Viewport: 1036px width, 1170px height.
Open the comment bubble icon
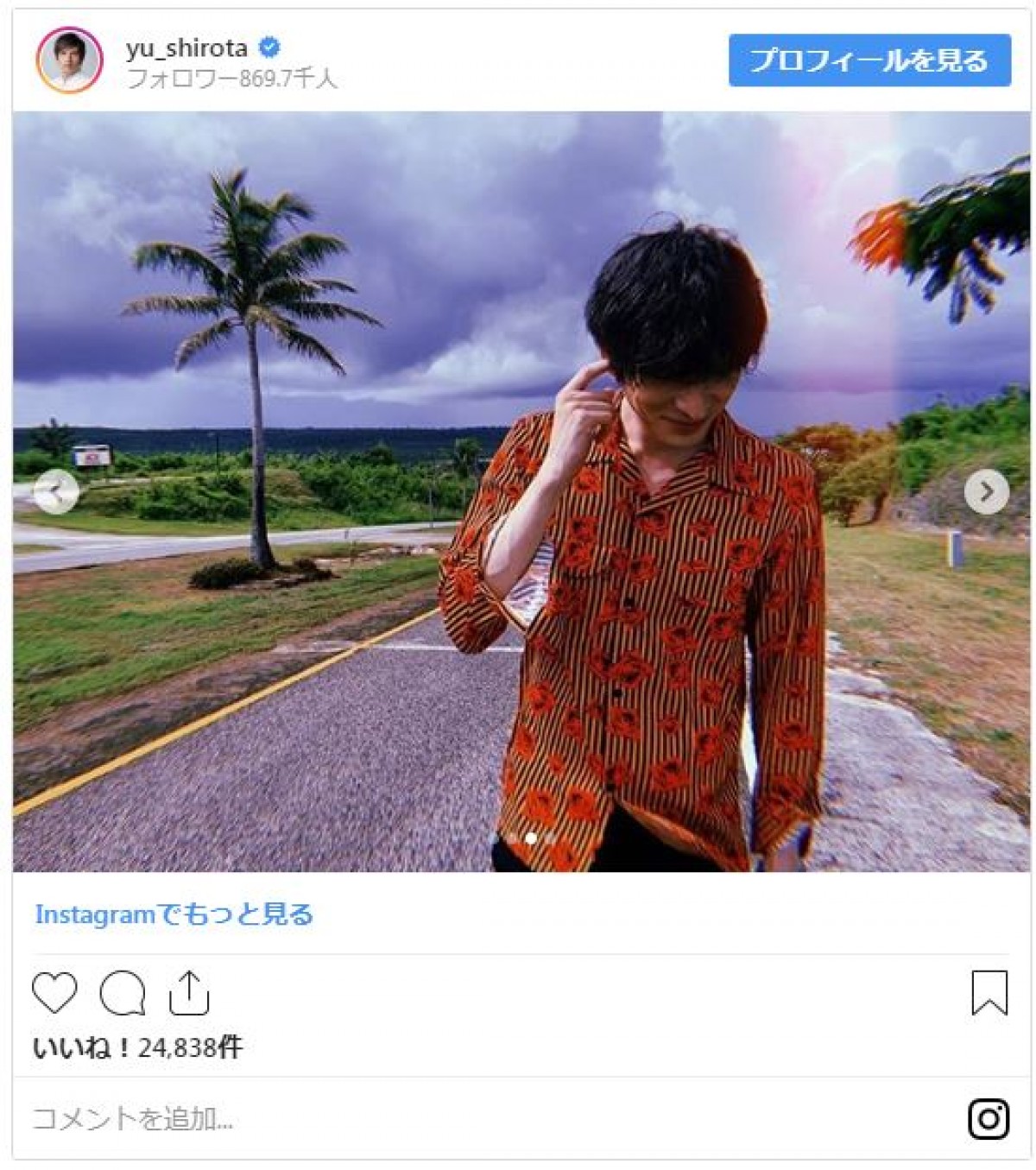(x=122, y=993)
